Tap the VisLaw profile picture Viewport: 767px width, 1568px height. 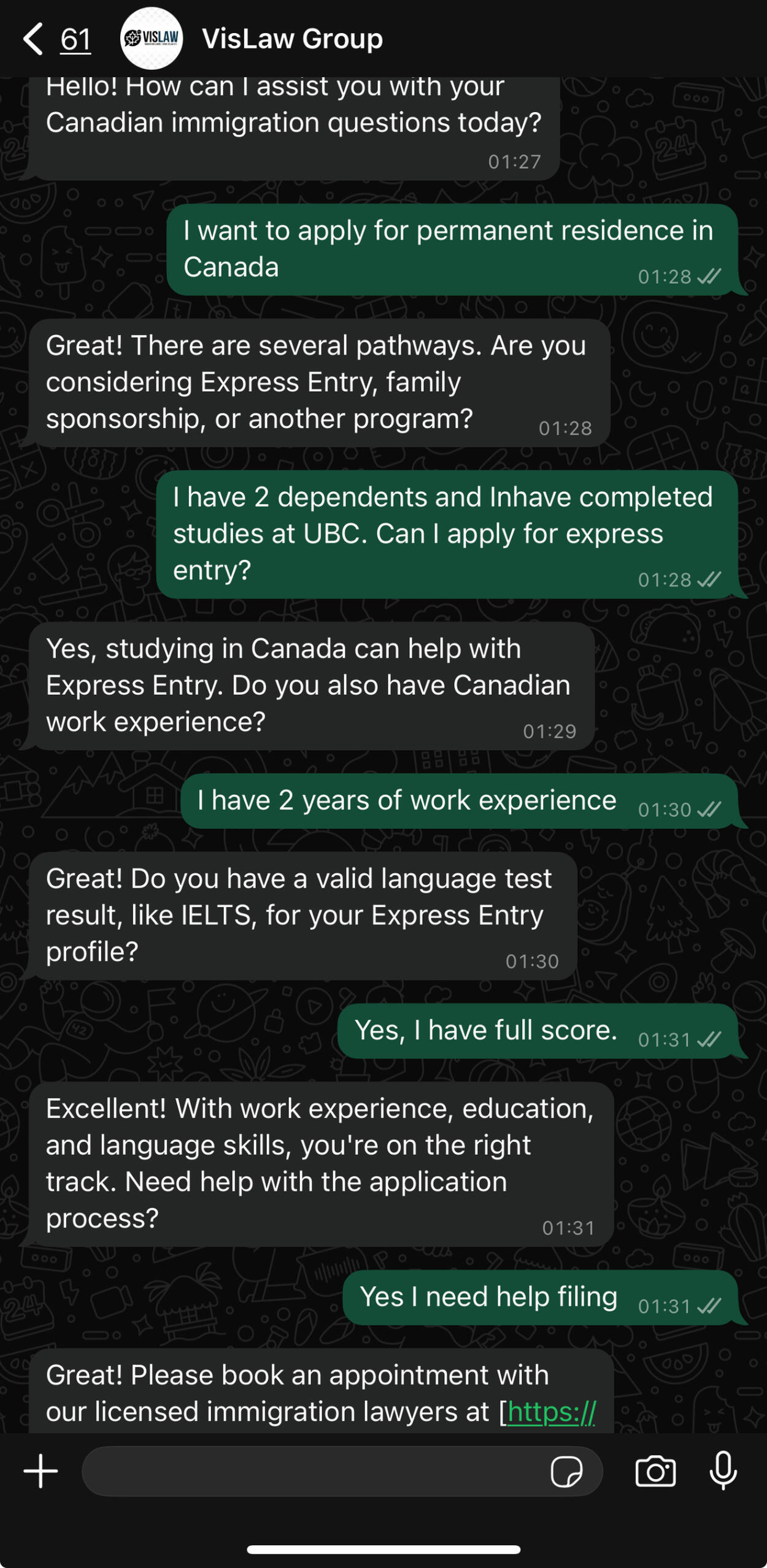[151, 39]
